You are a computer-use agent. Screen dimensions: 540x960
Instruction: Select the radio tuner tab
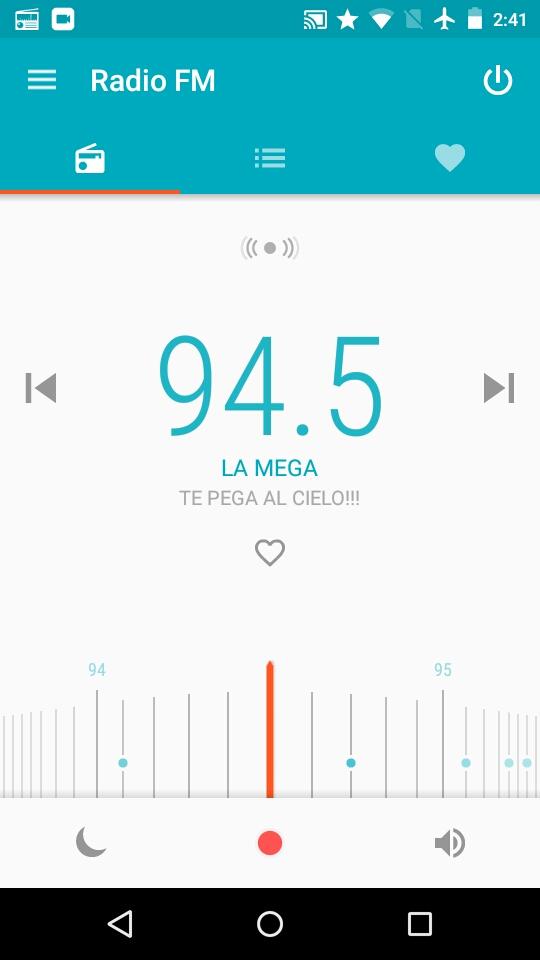pyautogui.click(x=90, y=159)
